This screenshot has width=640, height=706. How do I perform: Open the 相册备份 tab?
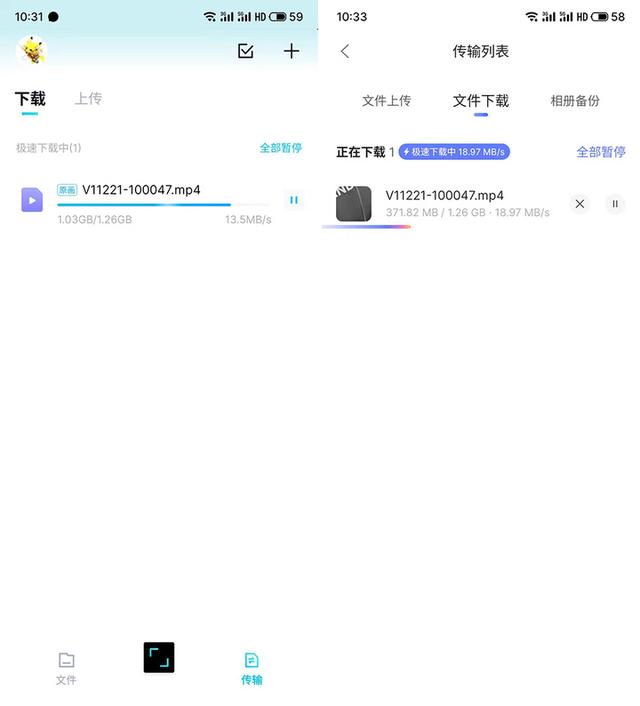click(575, 101)
